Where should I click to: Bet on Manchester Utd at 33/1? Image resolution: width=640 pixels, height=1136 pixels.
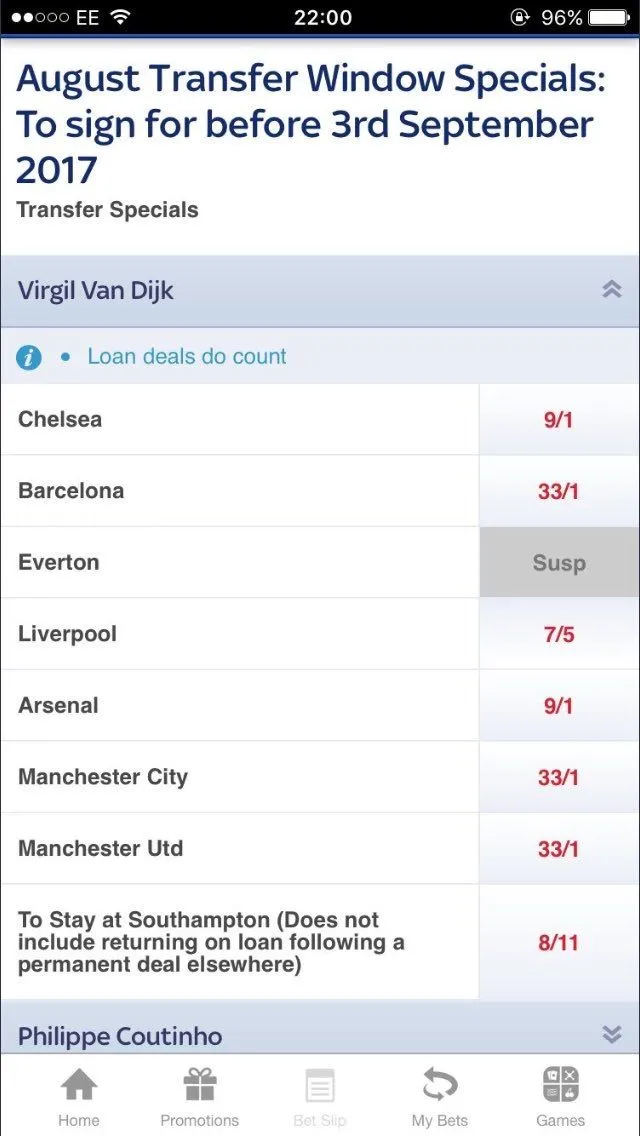558,849
